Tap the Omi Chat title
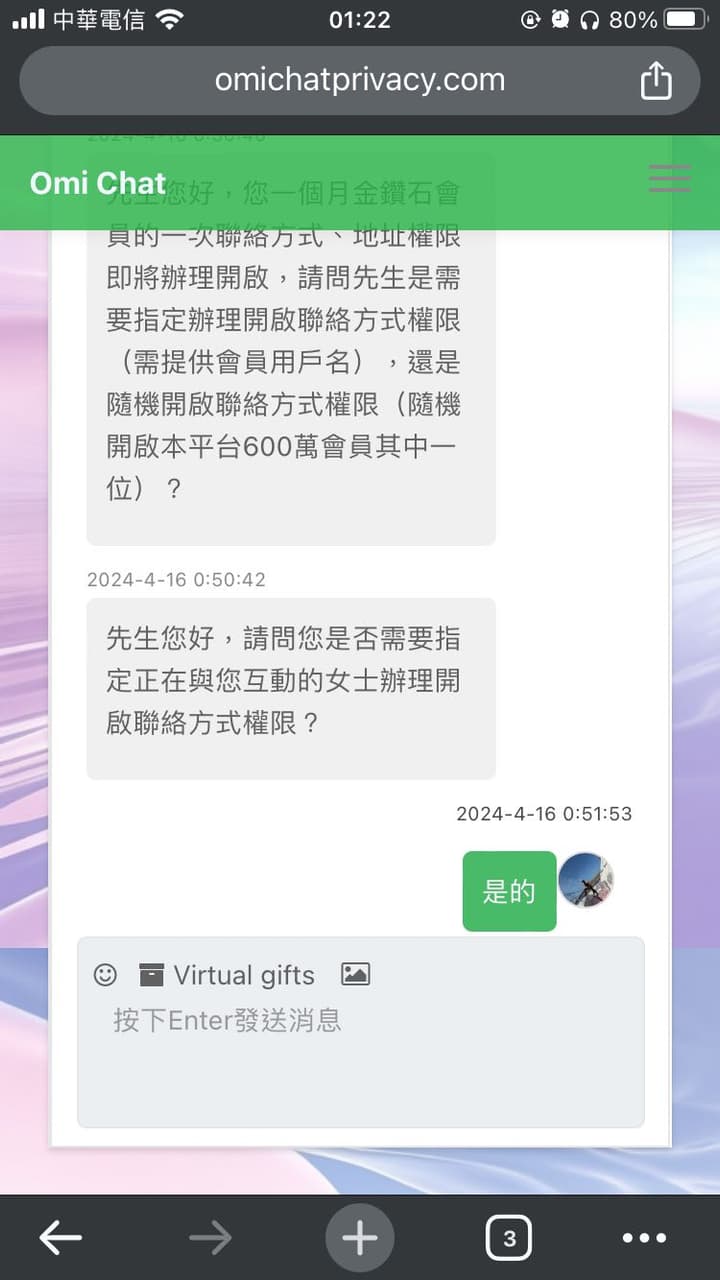The width and height of the screenshot is (720, 1280). (x=97, y=183)
